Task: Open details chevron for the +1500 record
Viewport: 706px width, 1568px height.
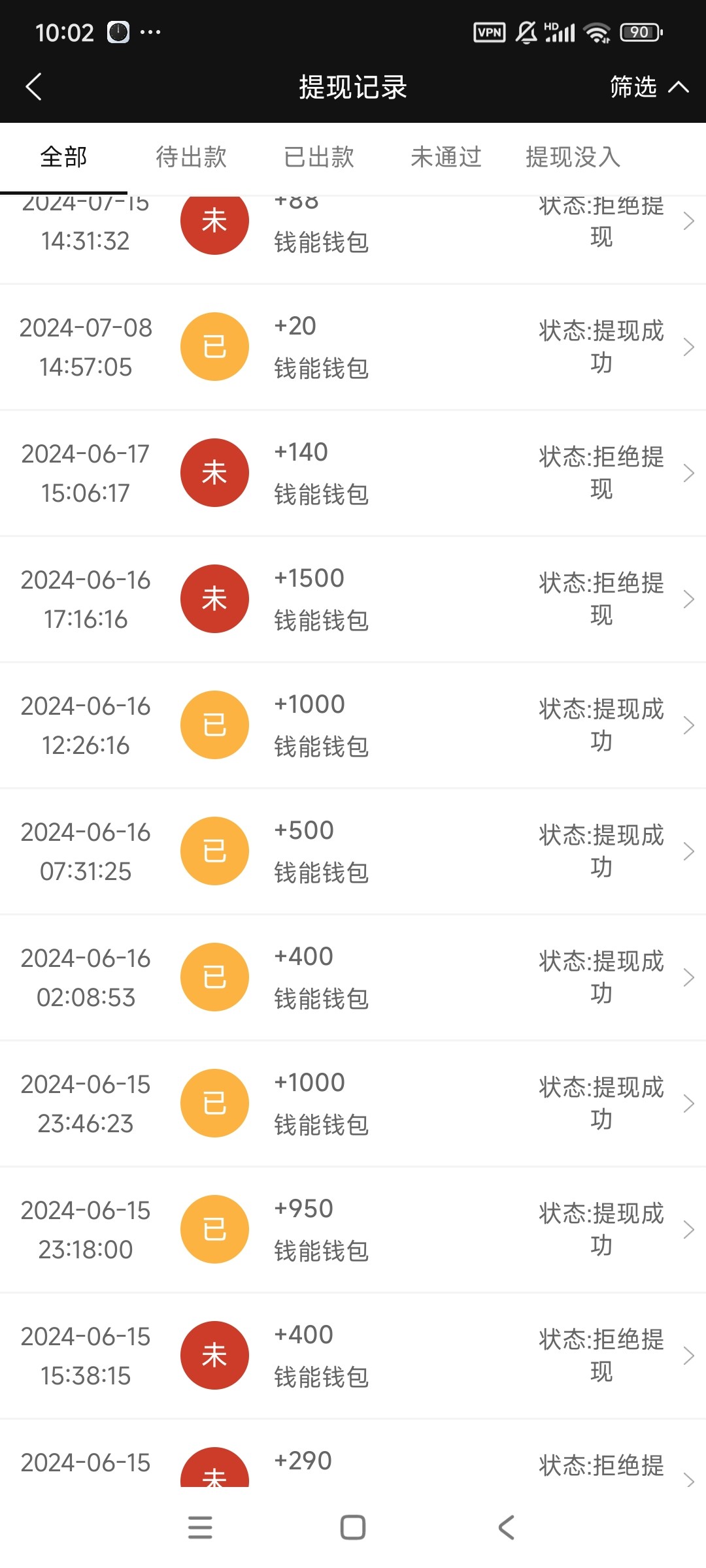Action: click(690, 598)
